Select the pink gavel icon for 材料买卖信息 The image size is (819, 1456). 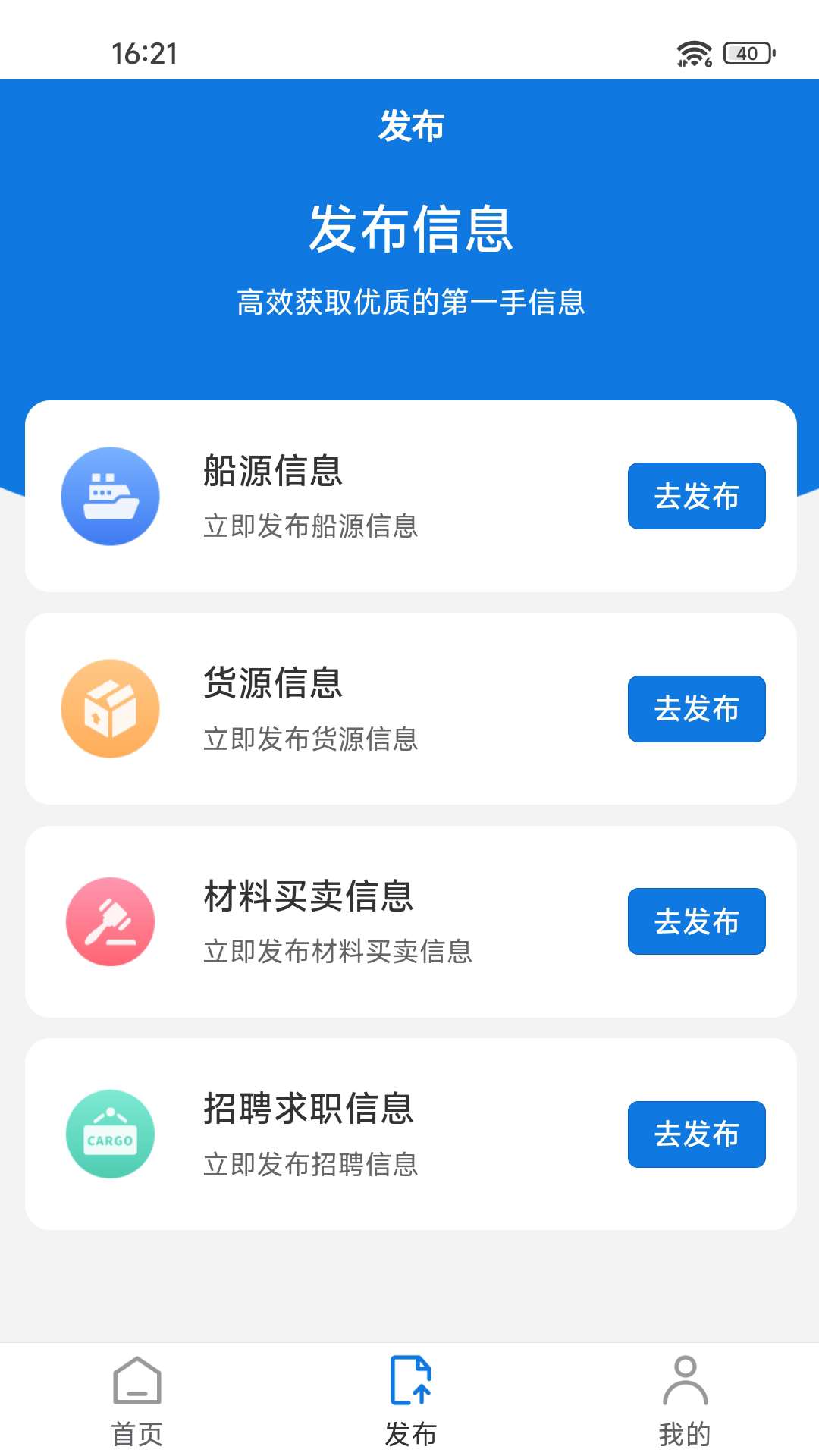pyautogui.click(x=110, y=921)
